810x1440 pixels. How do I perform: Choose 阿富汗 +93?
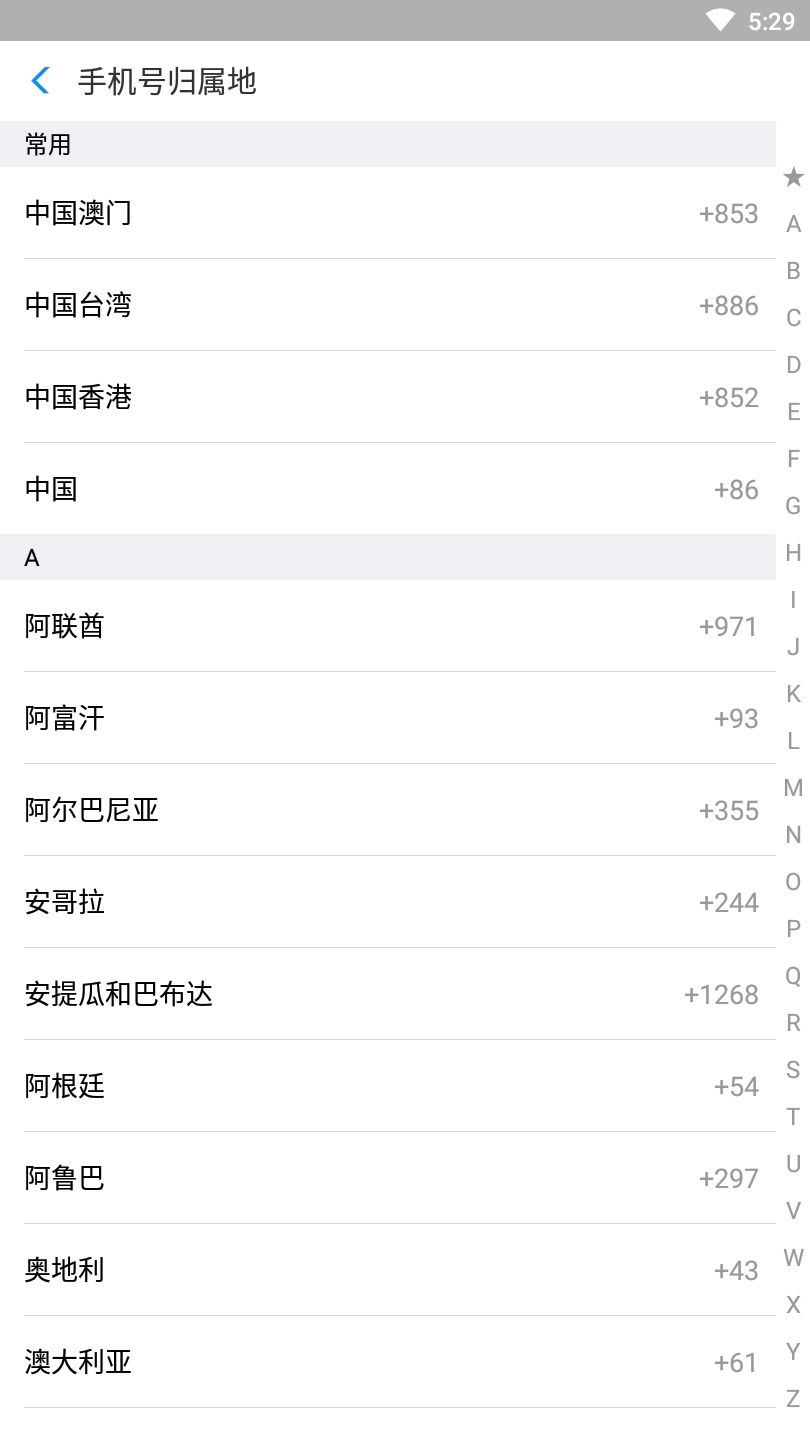[388, 718]
